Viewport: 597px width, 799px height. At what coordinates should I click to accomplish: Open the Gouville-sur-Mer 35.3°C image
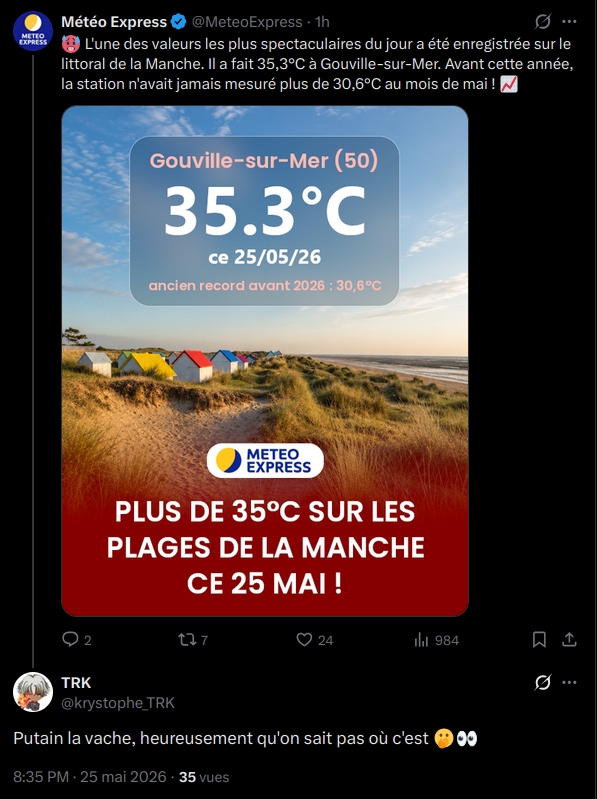265,361
